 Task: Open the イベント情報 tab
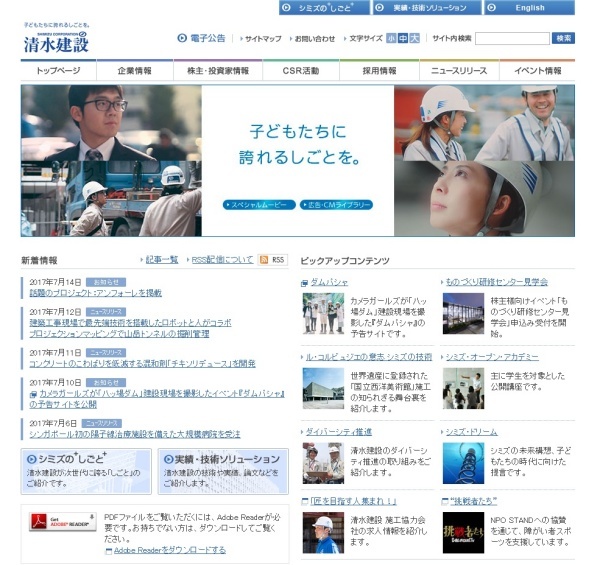coord(538,71)
